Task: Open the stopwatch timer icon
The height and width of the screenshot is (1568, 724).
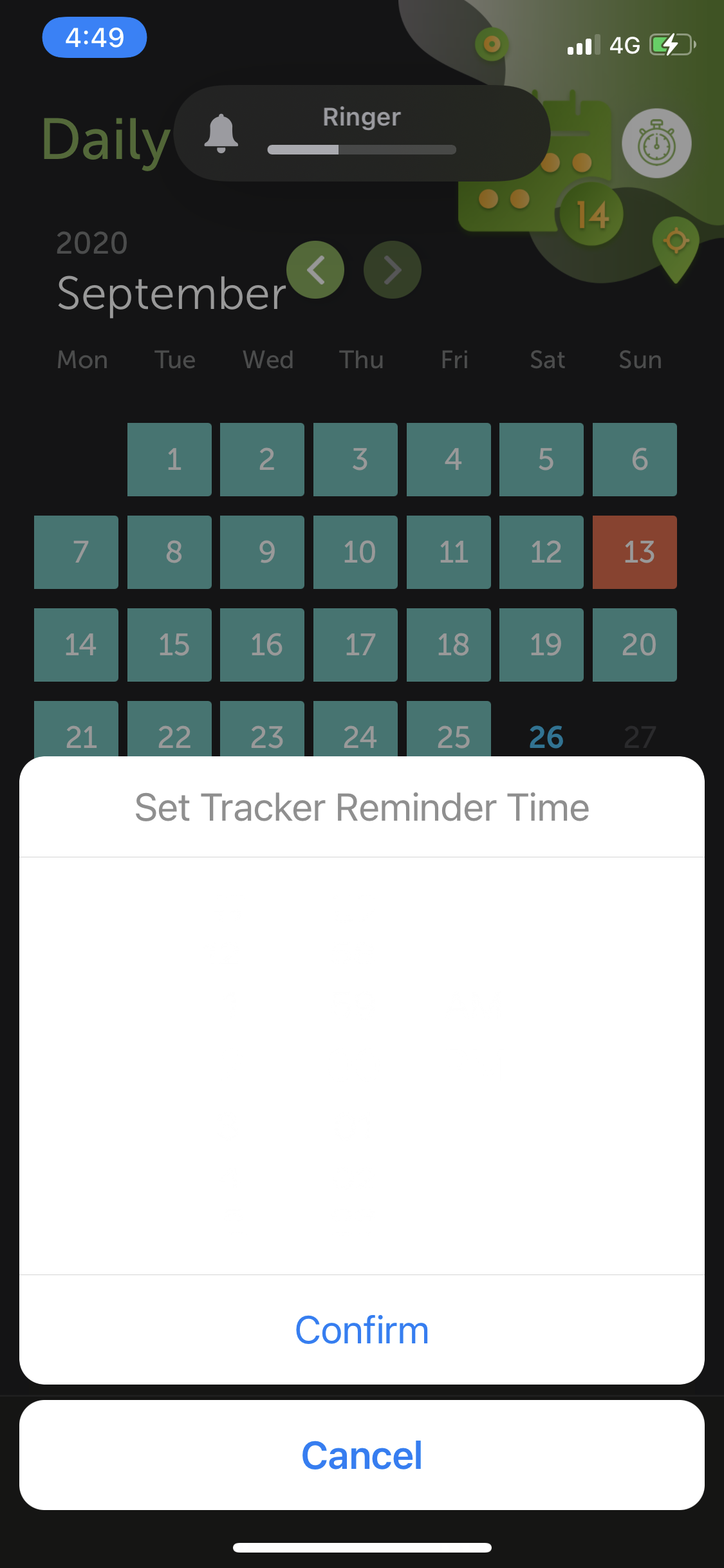Action: click(x=656, y=143)
